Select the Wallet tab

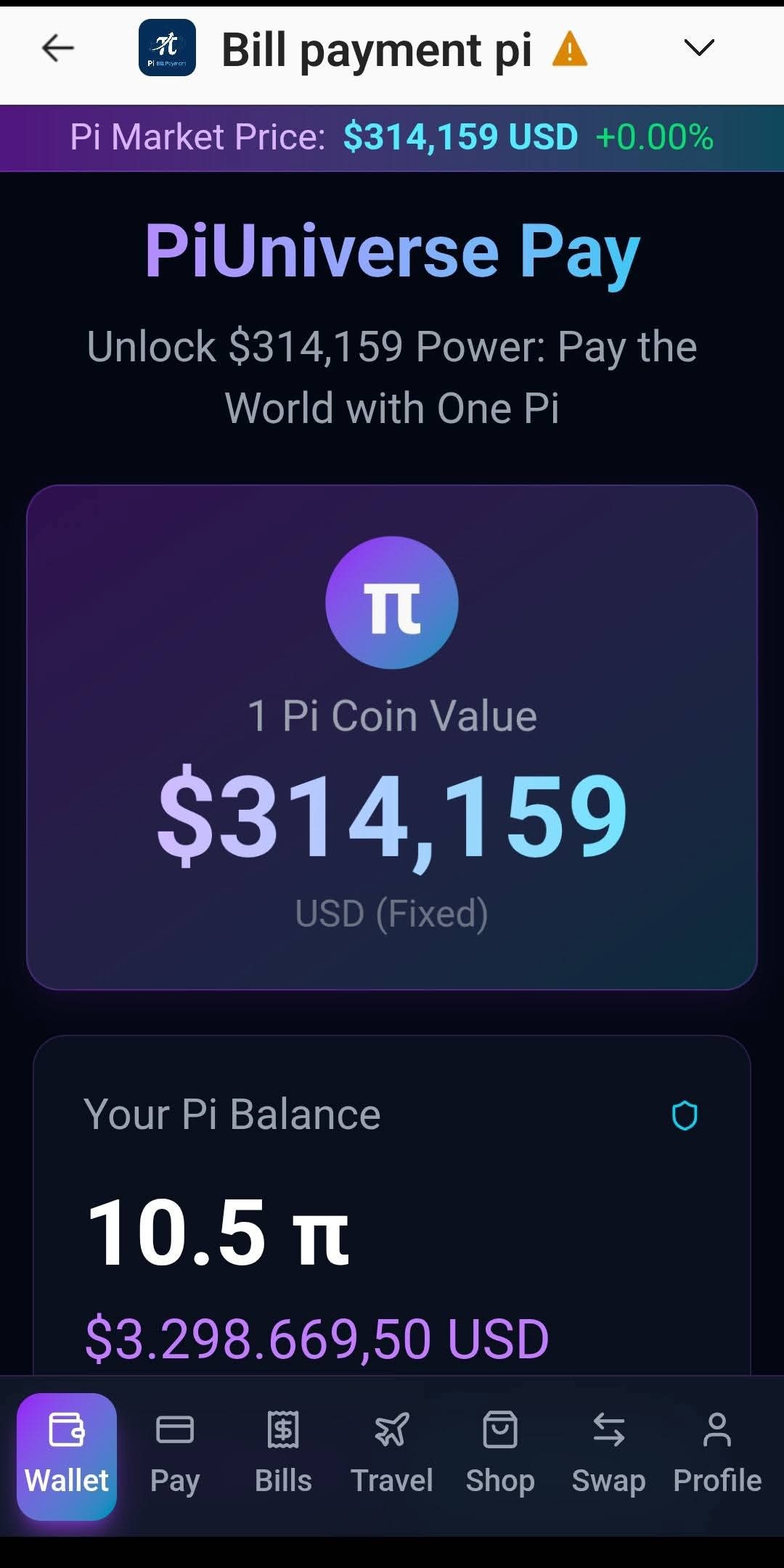click(67, 1456)
